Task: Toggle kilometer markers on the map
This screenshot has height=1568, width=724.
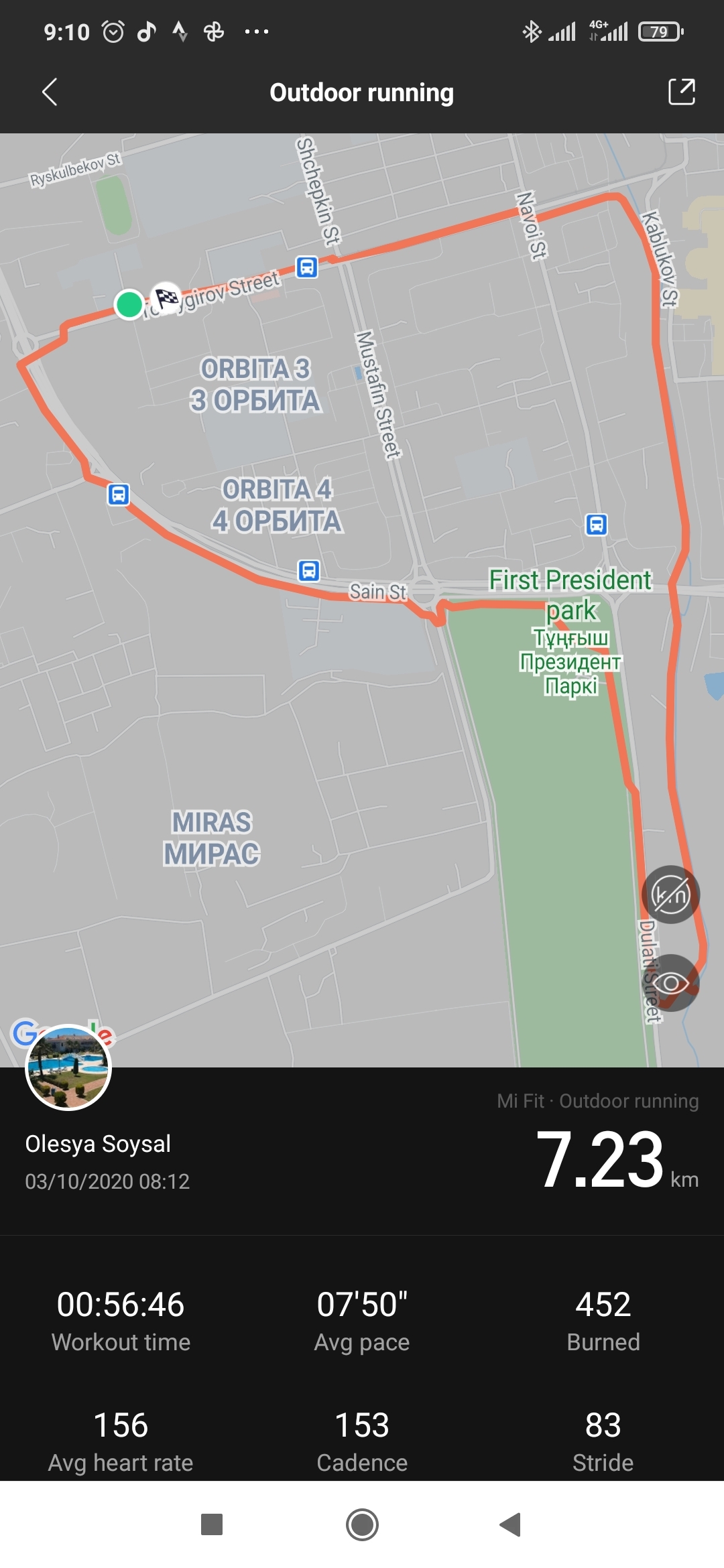Action: tap(670, 895)
